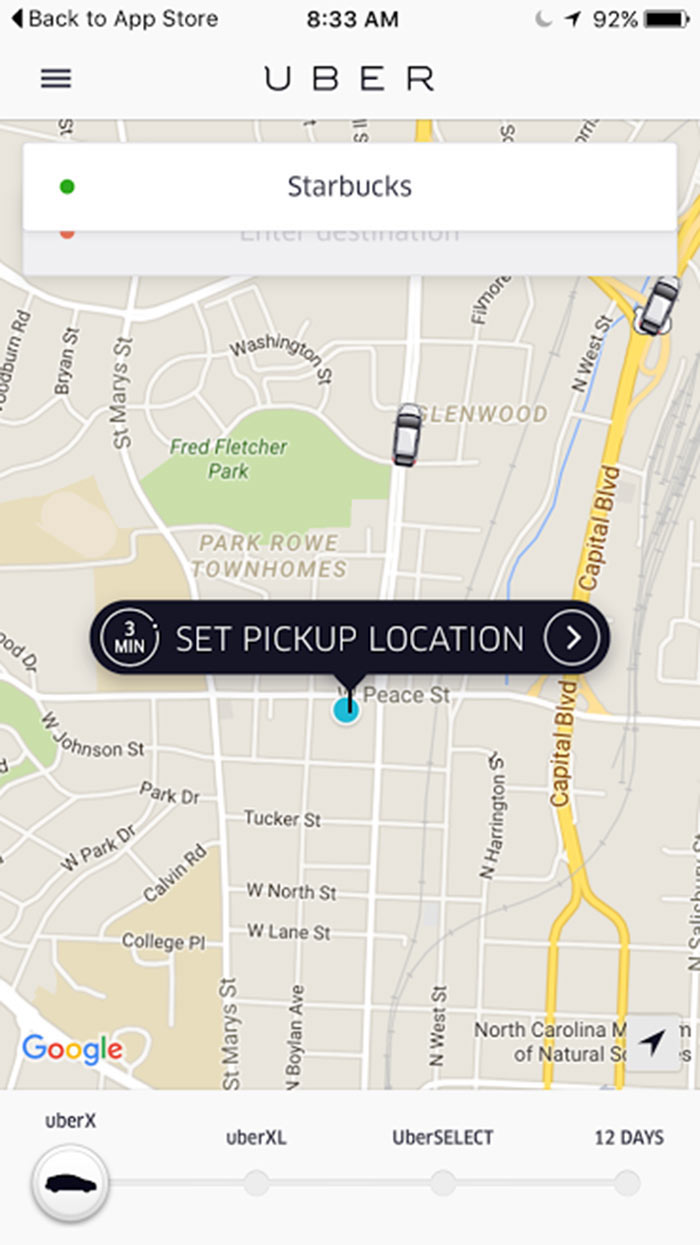The image size is (700, 1245).
Task: Switch to the 12 DAYS option
Action: tap(627, 1184)
